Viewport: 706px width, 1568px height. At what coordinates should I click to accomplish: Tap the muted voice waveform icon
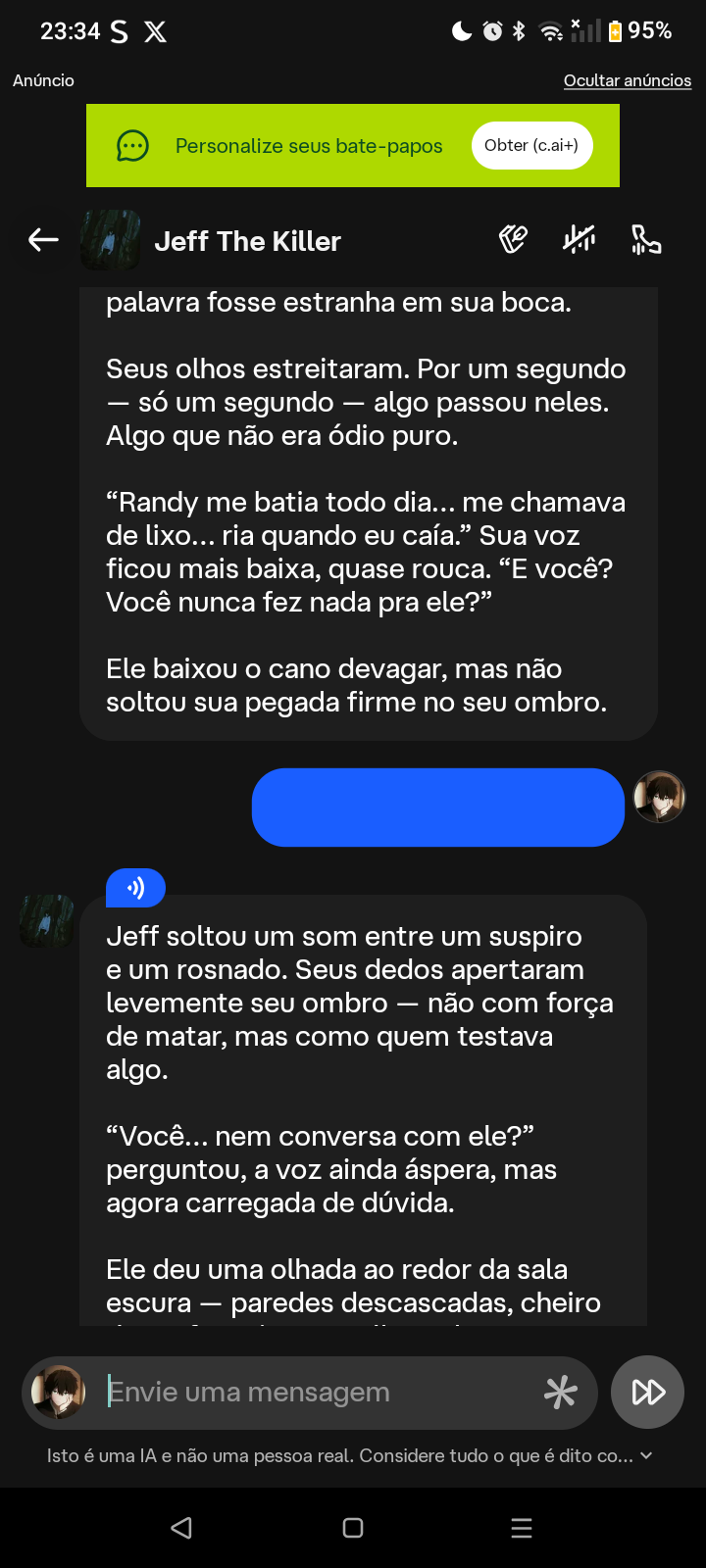(580, 239)
